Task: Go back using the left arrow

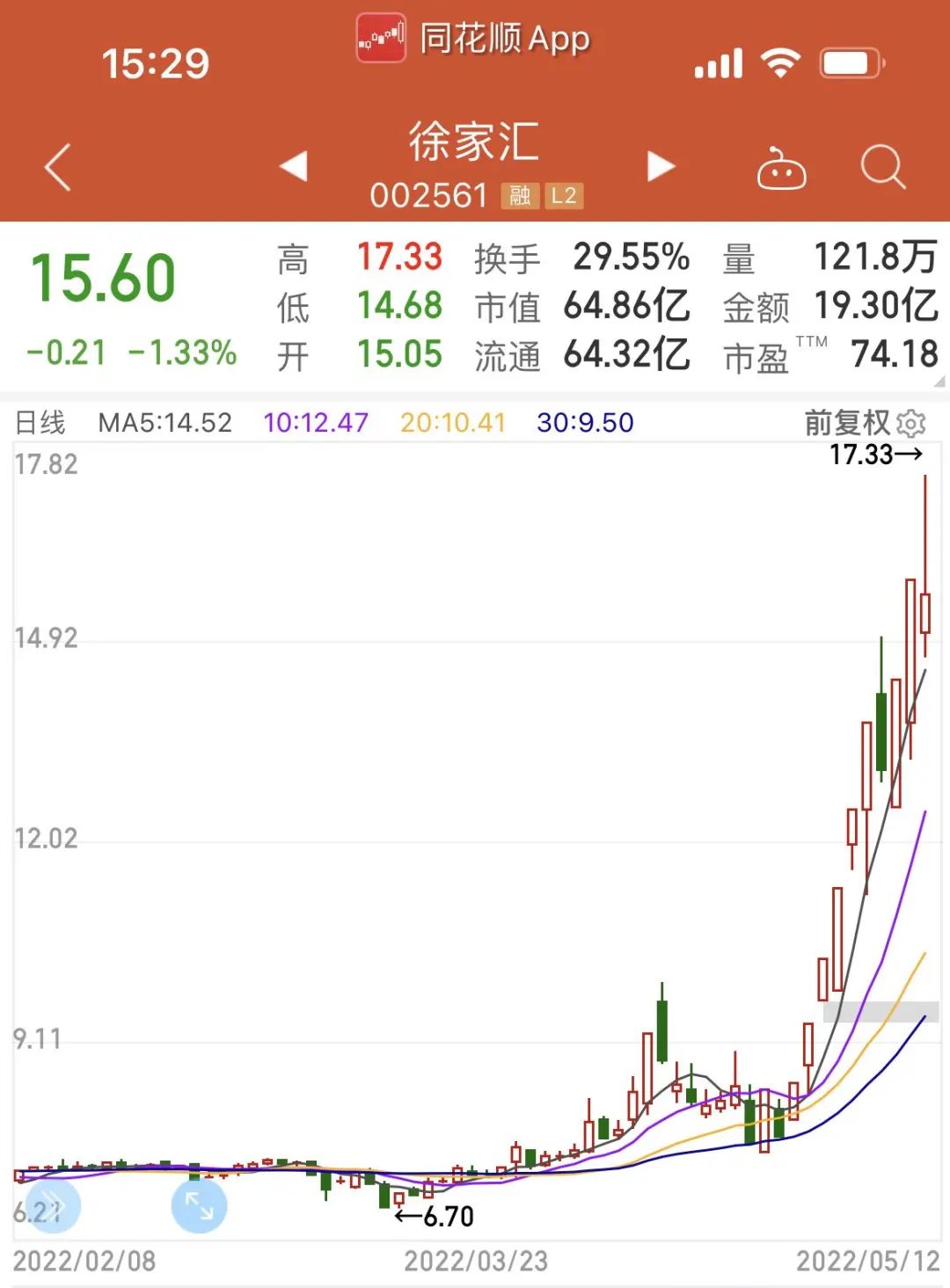Action: coord(58,167)
